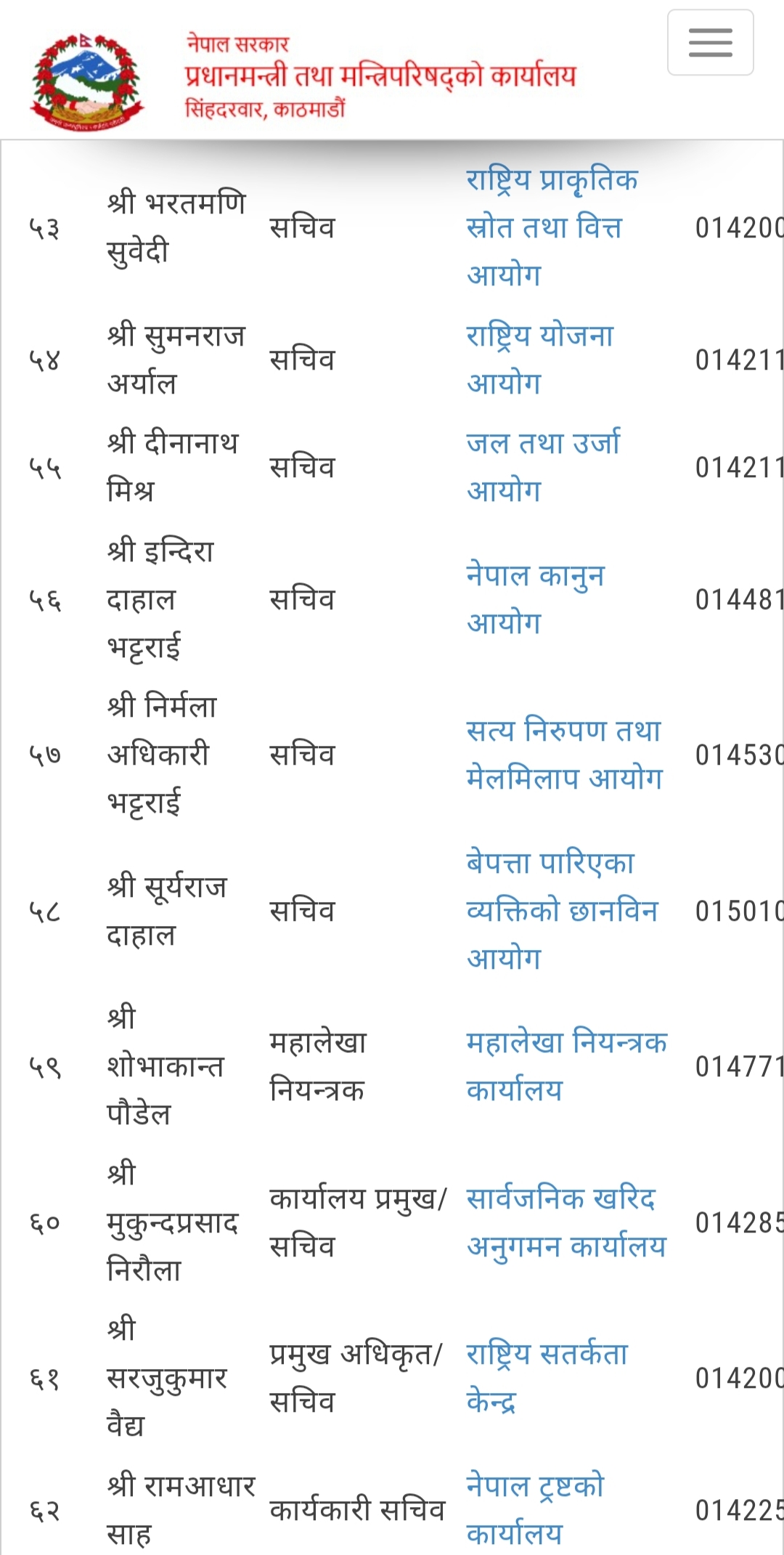The image size is (784, 1555).
Task: Open राष्ट्रिय योजना आयोग link
Action: (539, 359)
